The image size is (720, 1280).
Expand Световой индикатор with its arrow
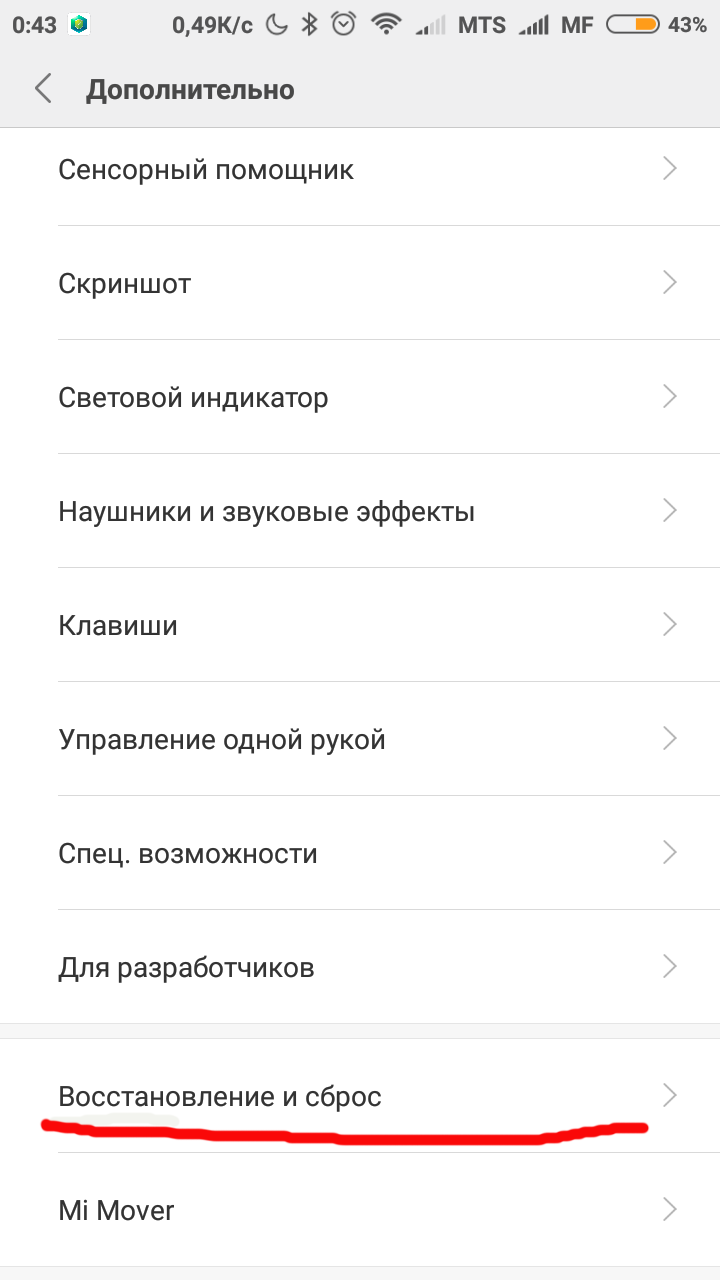[668, 396]
